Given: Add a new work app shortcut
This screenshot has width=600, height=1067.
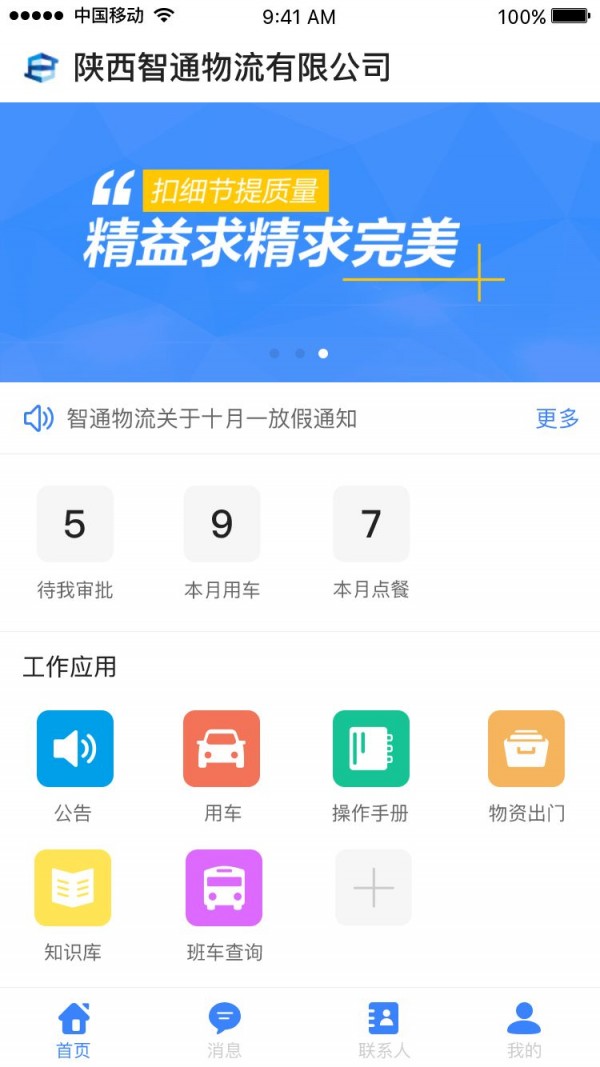Looking at the screenshot, I should coord(373,888).
